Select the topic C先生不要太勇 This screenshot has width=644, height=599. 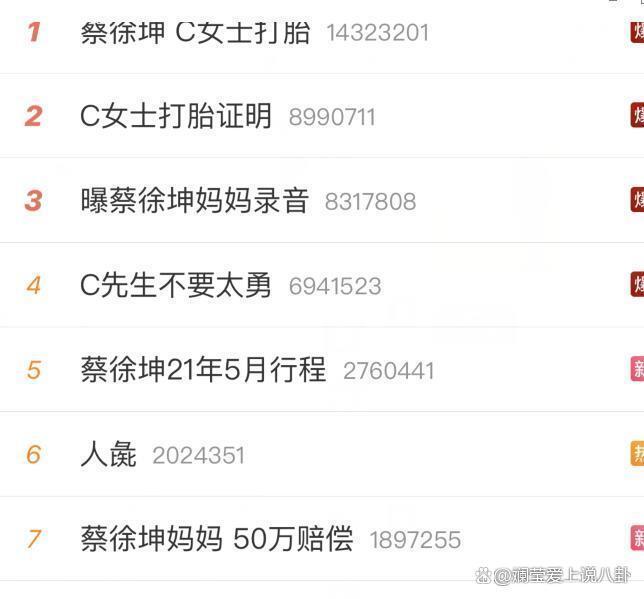pos(176,286)
